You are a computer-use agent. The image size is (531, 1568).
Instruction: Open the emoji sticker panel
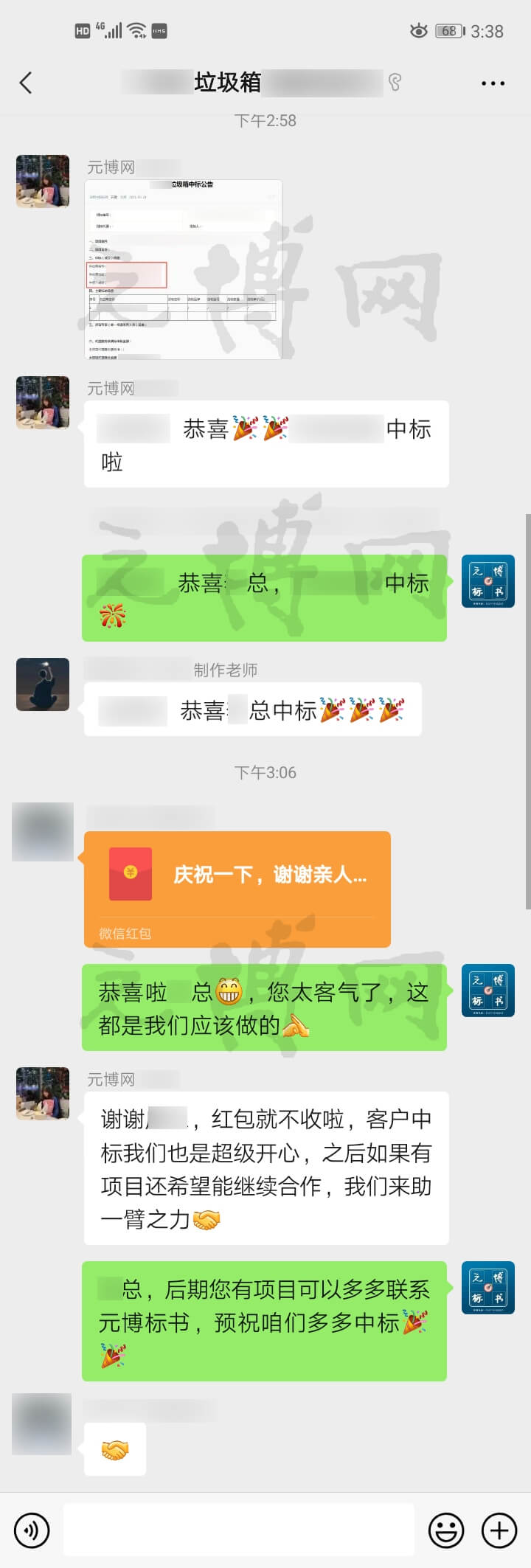(446, 1530)
